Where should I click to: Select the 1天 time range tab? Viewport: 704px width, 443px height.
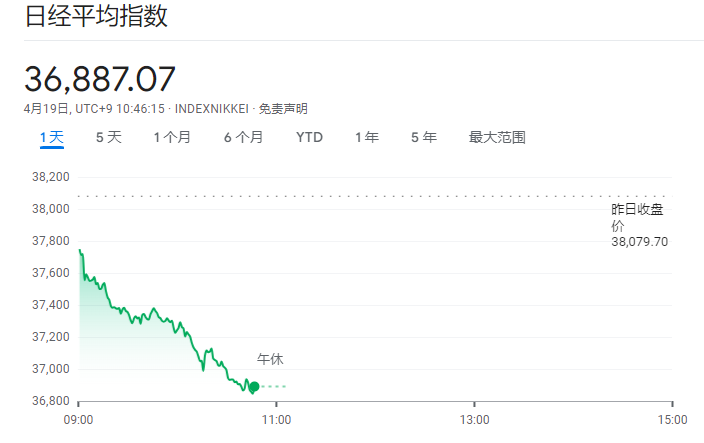coord(52,137)
